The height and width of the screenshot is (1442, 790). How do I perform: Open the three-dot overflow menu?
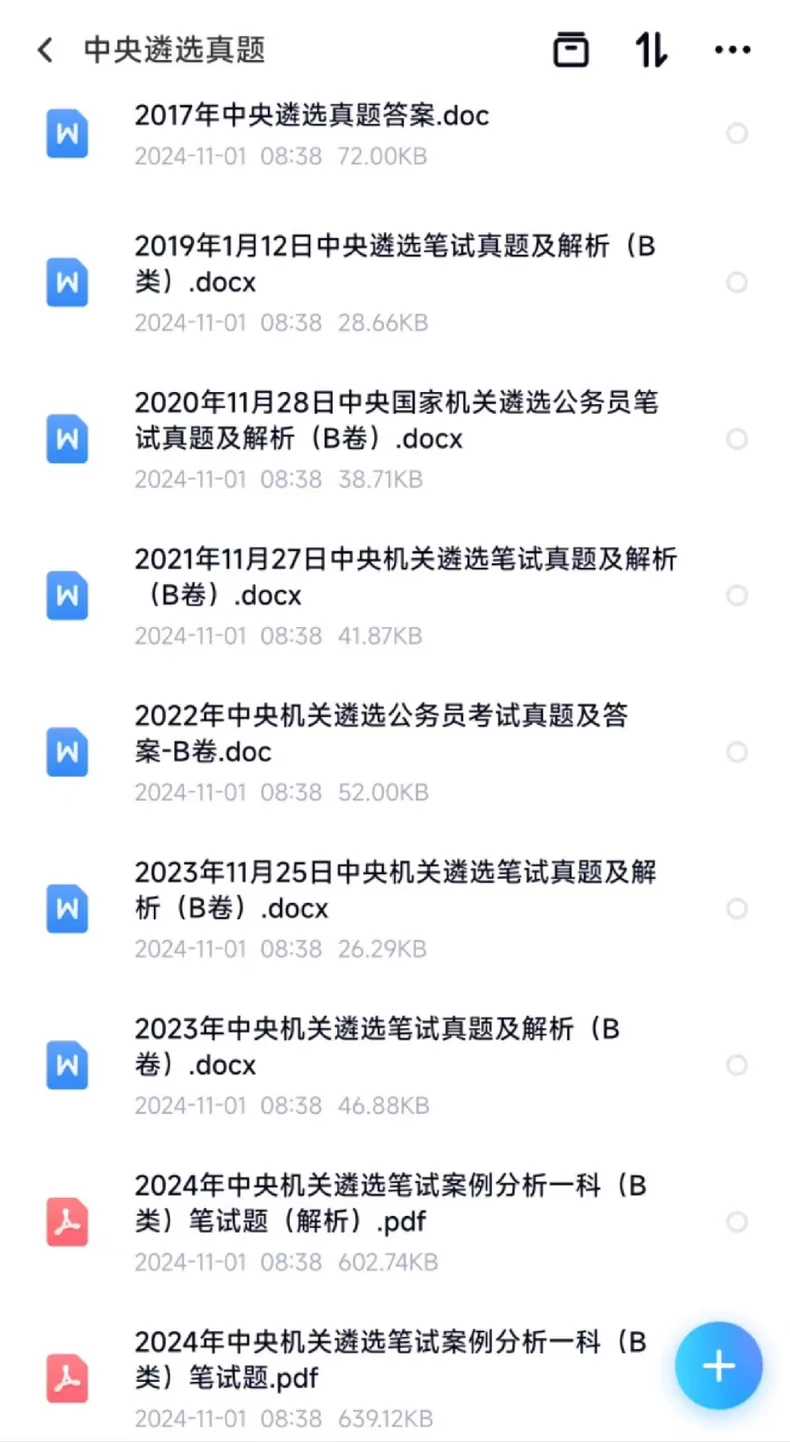coord(732,50)
